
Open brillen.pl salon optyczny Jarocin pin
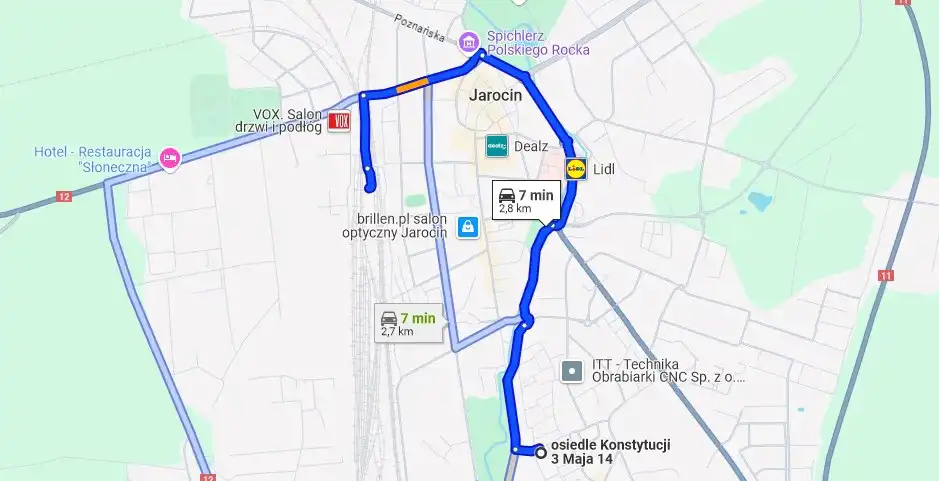(467, 227)
